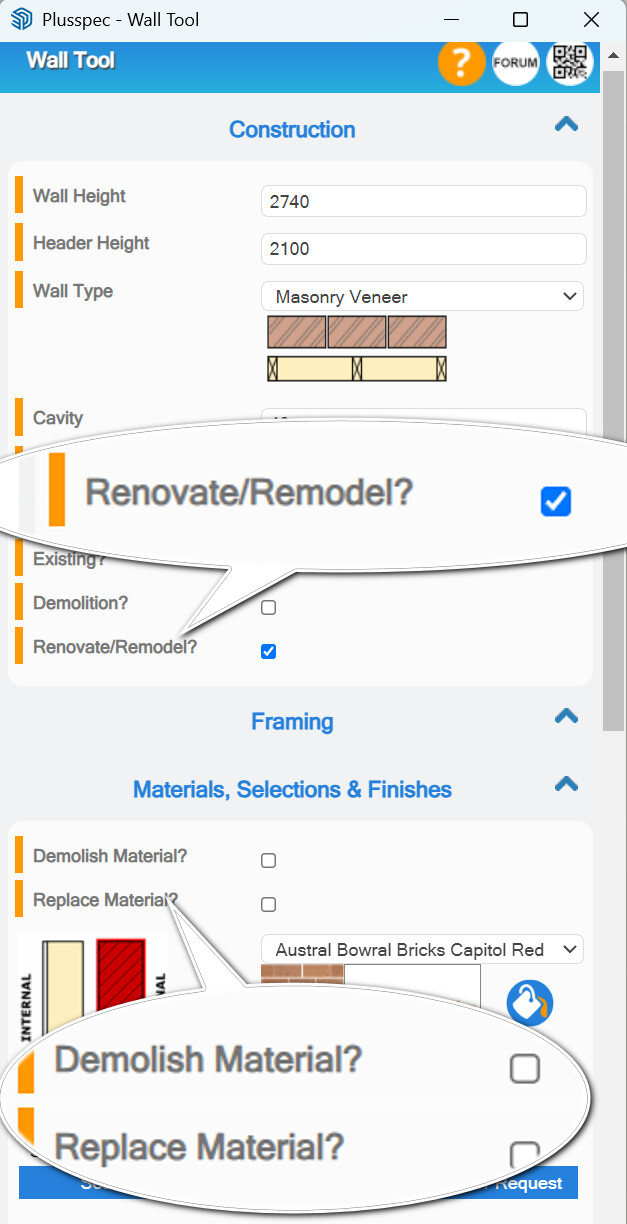627x1224 pixels.
Task: Open the Forum button
Action: coord(516,63)
